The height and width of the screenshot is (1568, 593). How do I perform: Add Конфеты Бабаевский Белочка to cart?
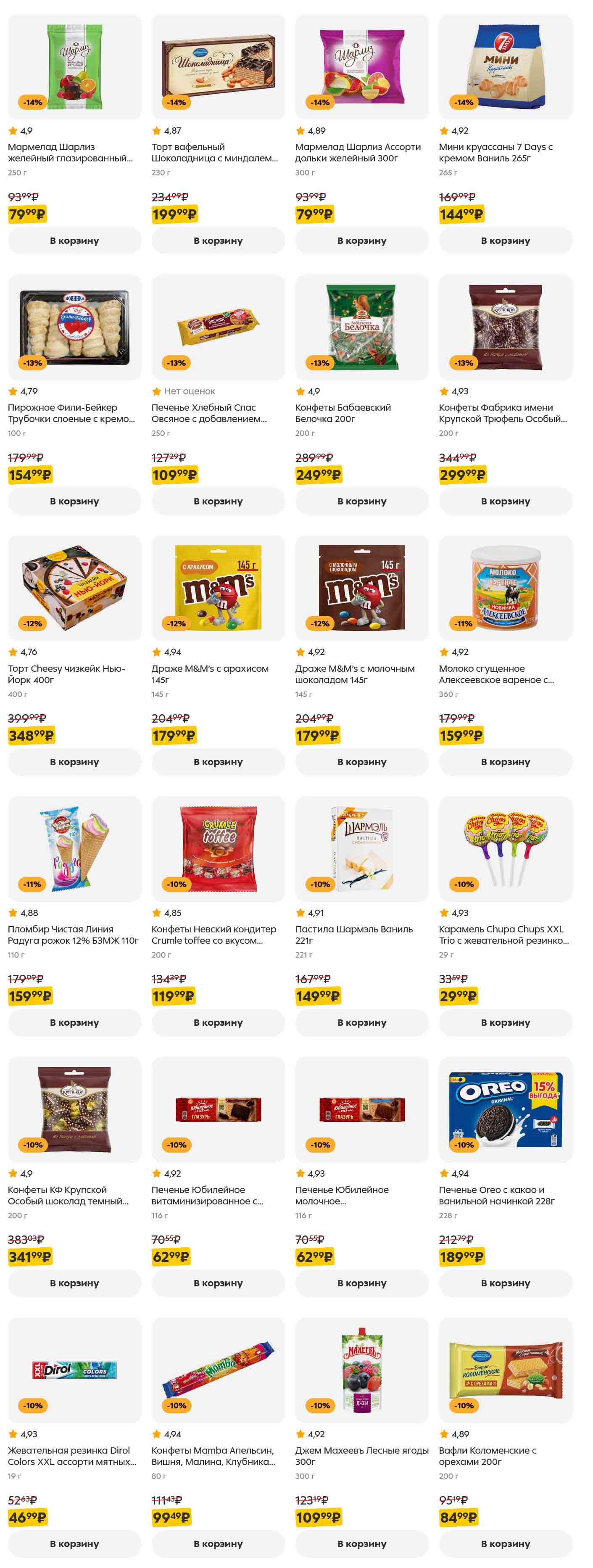pyautogui.click(x=362, y=501)
